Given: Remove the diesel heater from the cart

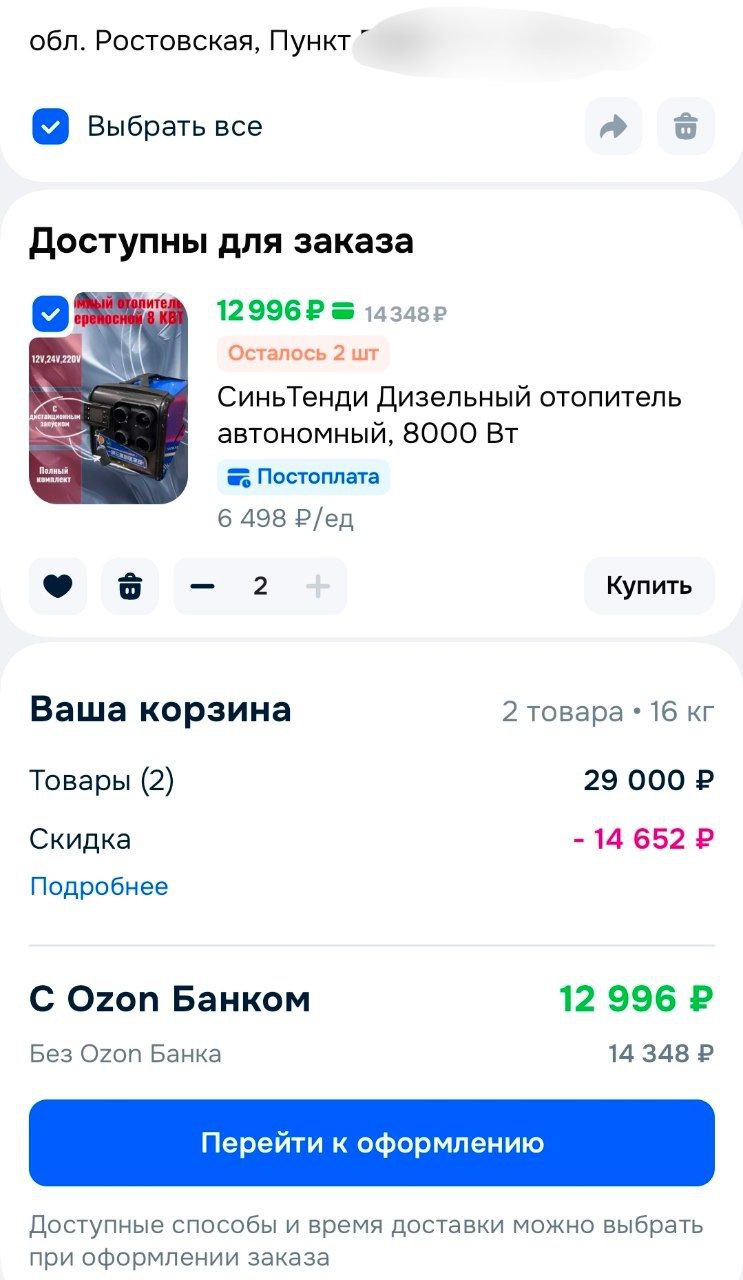Looking at the screenshot, I should click(x=130, y=586).
